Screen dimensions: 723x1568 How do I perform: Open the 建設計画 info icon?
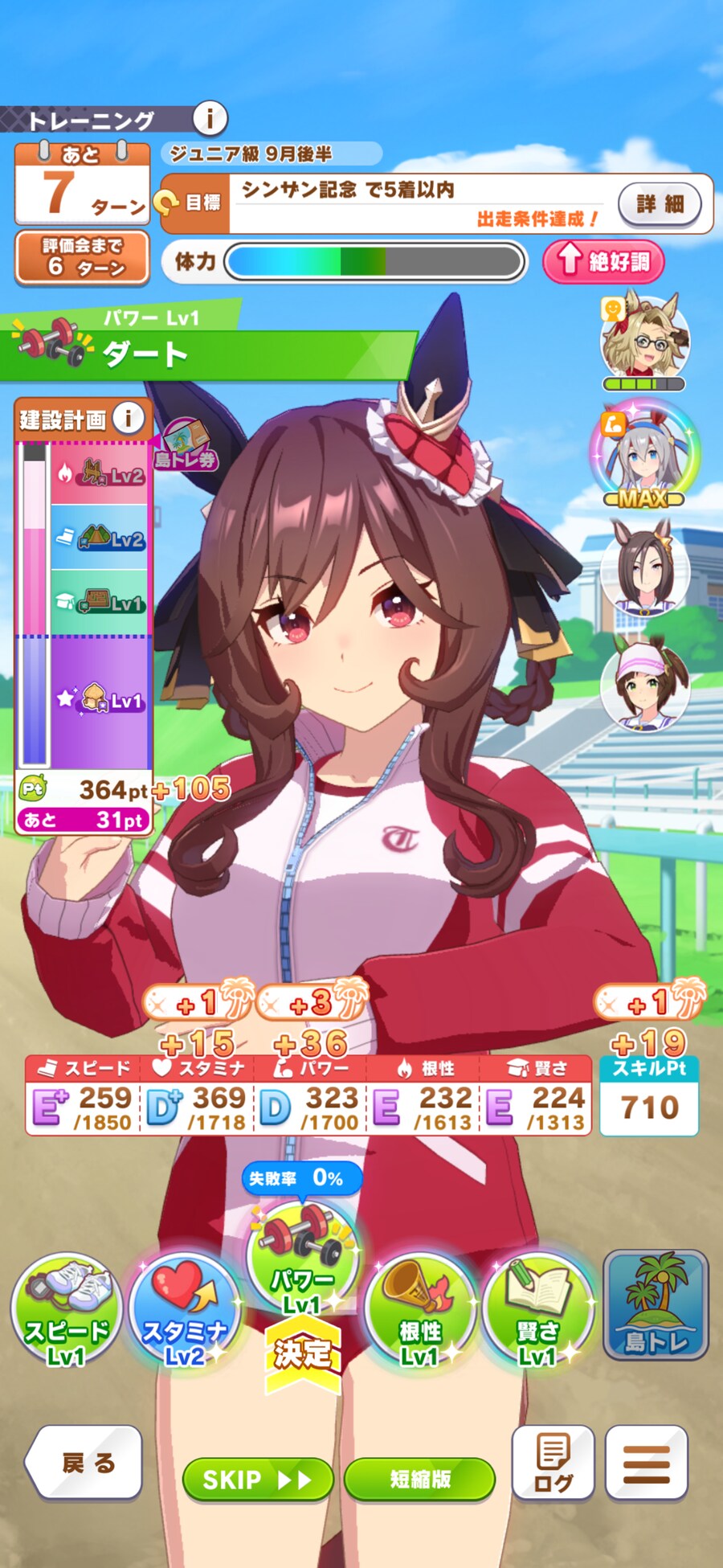[x=129, y=417]
